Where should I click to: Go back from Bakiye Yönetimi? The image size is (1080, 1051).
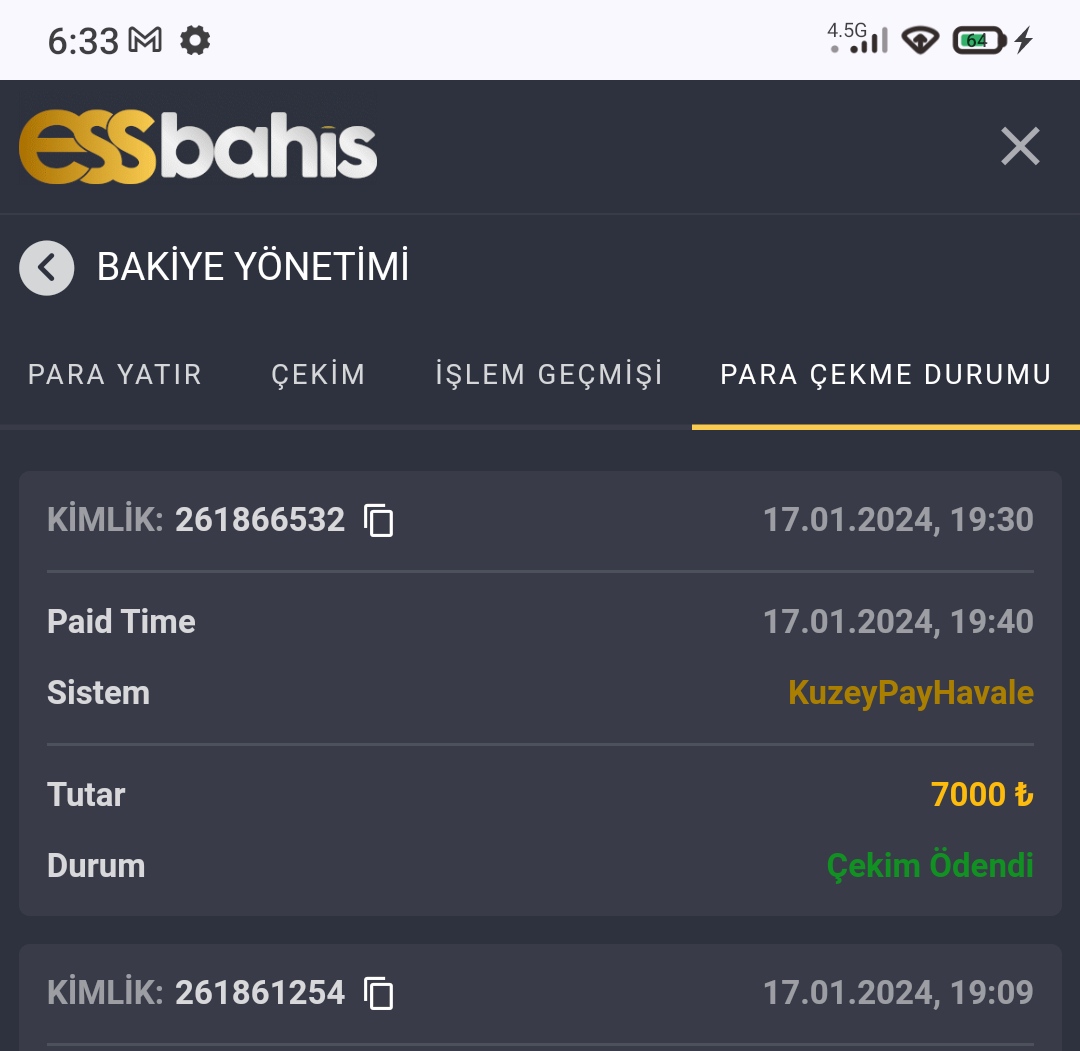point(47,268)
